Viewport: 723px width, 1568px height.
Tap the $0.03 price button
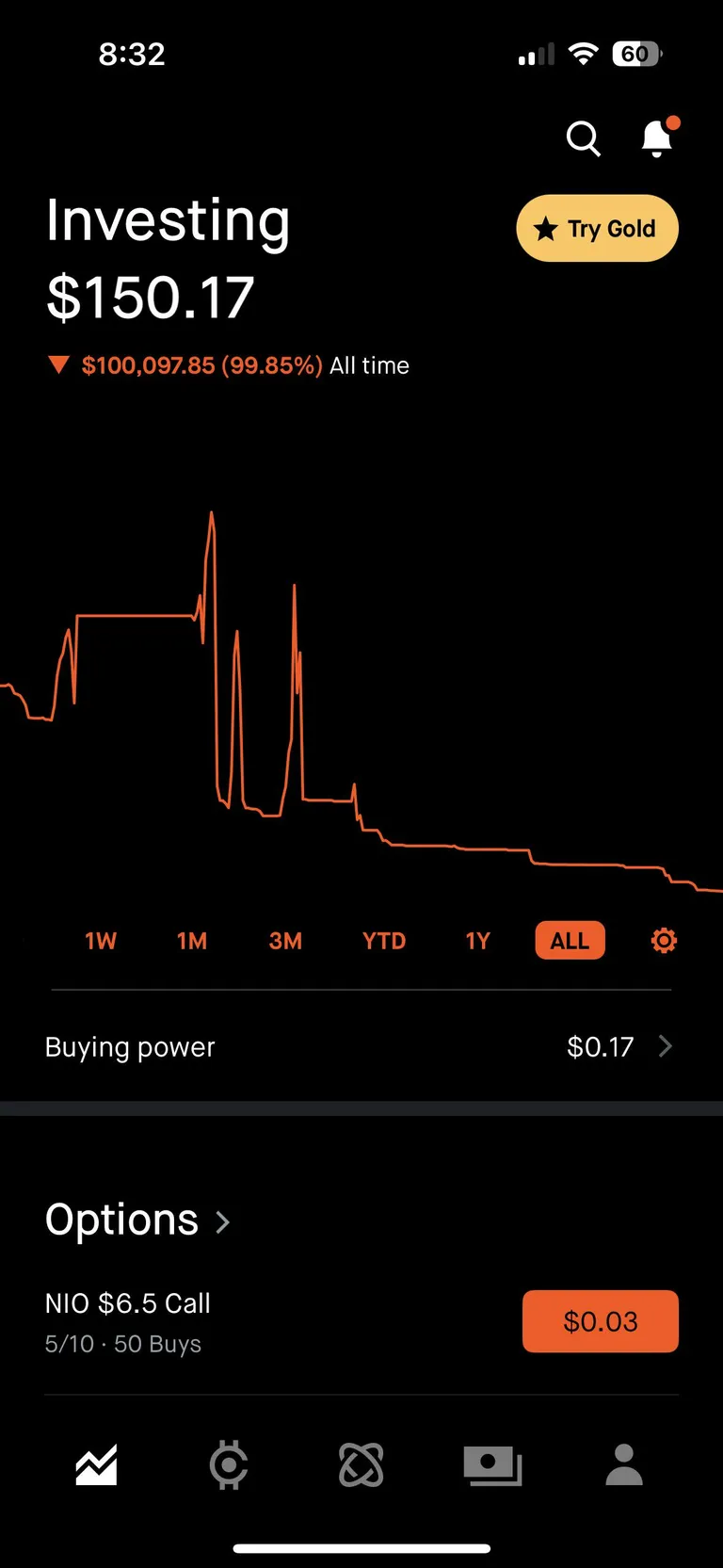[600, 1321]
